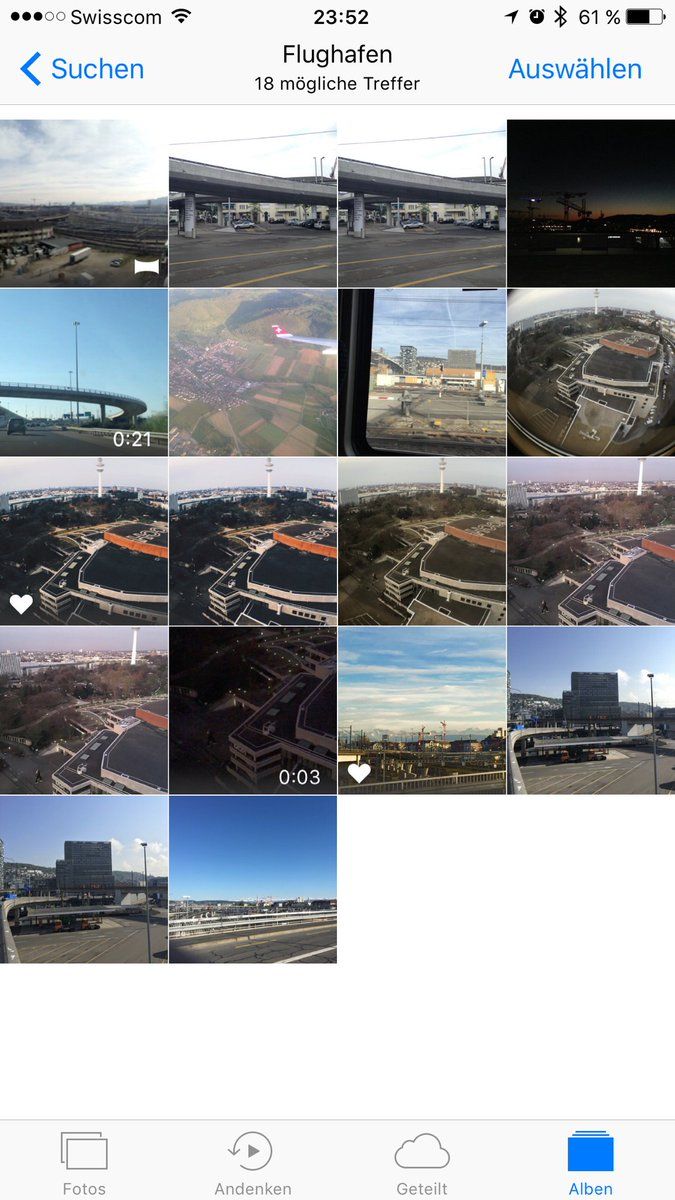Open the favorited cloudy sky photo with cranes
The width and height of the screenshot is (675, 1200).
[422, 710]
